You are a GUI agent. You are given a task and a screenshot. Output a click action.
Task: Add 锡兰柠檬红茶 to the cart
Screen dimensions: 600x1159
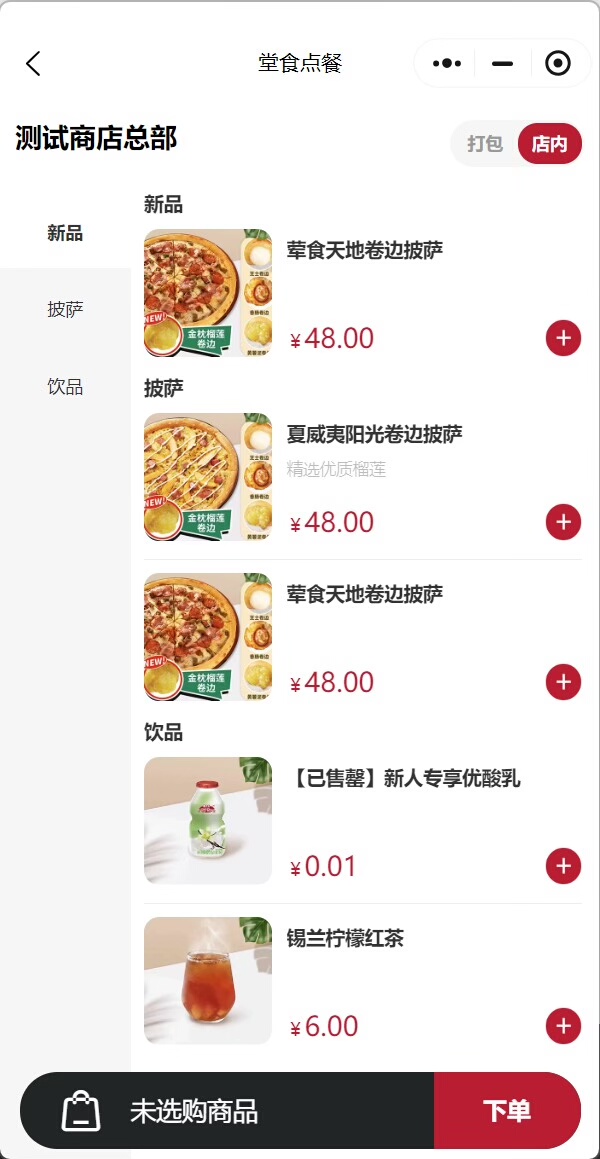tap(563, 1026)
